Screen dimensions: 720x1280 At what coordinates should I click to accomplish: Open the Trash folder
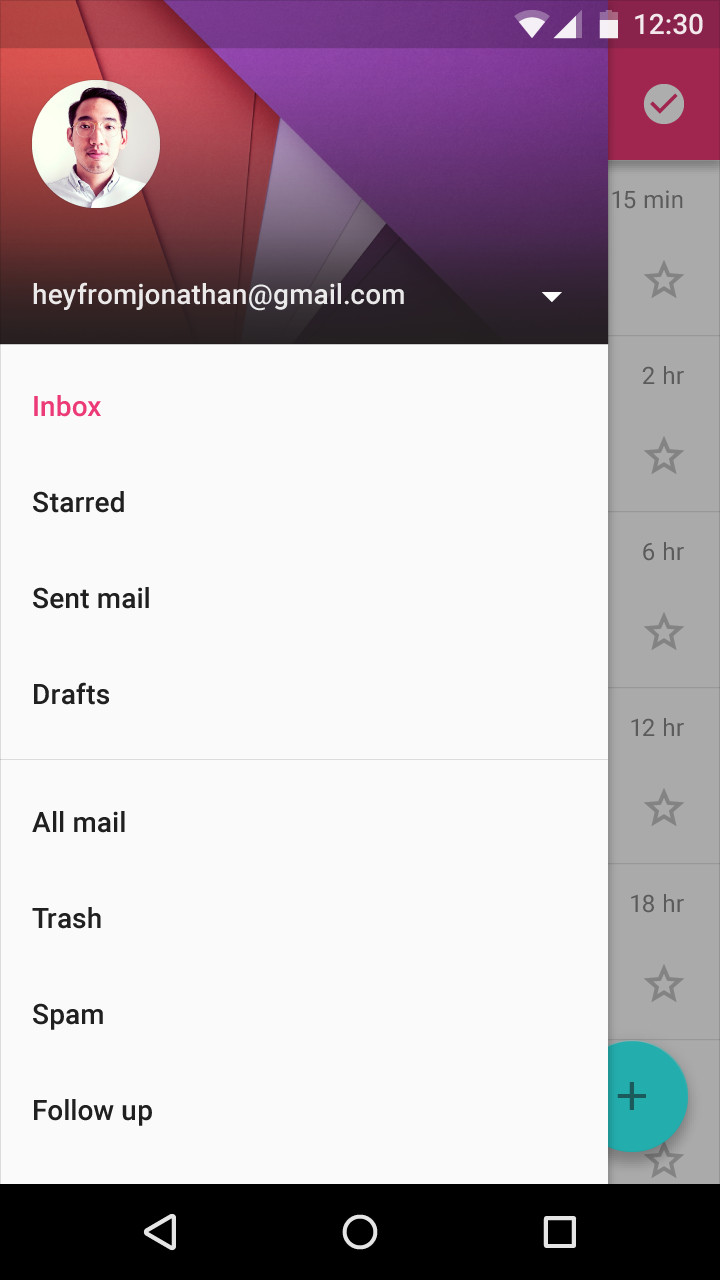tap(304, 919)
